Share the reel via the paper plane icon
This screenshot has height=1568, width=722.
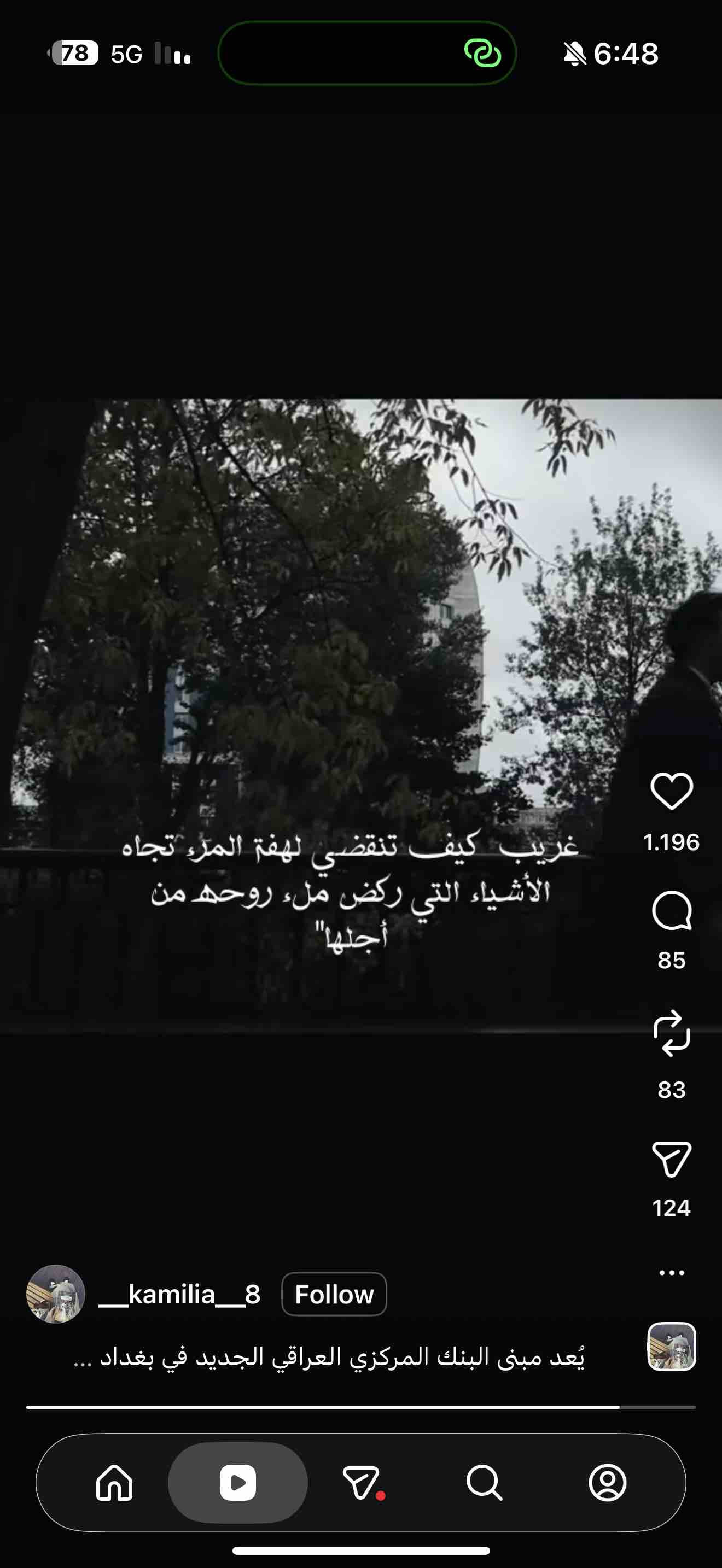[672, 1159]
